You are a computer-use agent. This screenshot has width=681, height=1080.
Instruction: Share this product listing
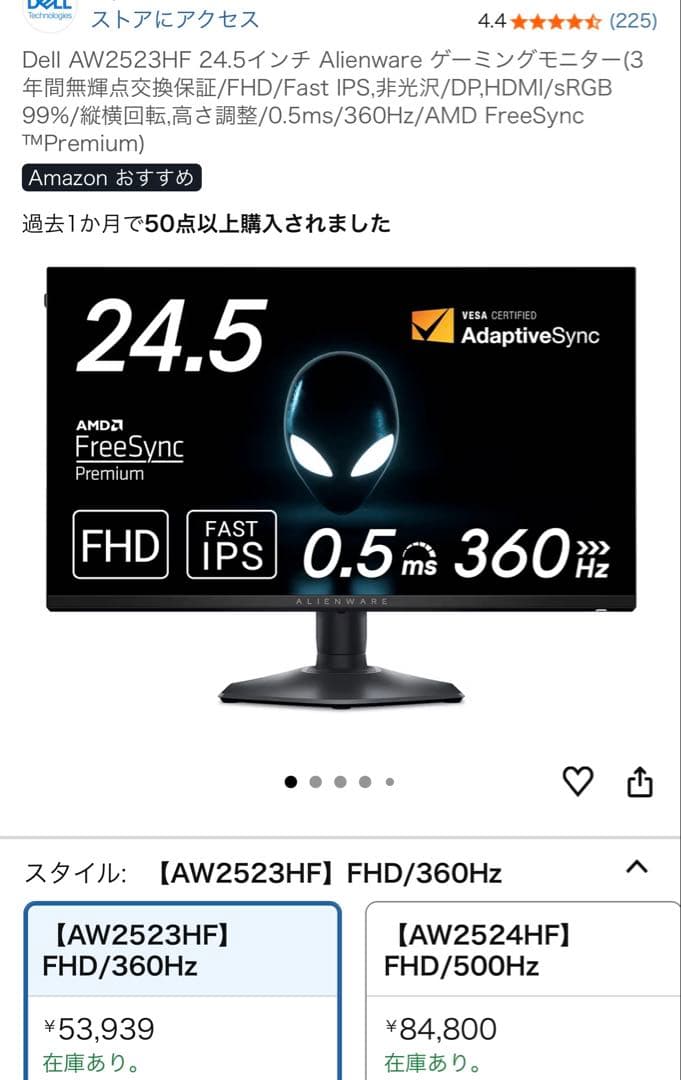(x=640, y=781)
